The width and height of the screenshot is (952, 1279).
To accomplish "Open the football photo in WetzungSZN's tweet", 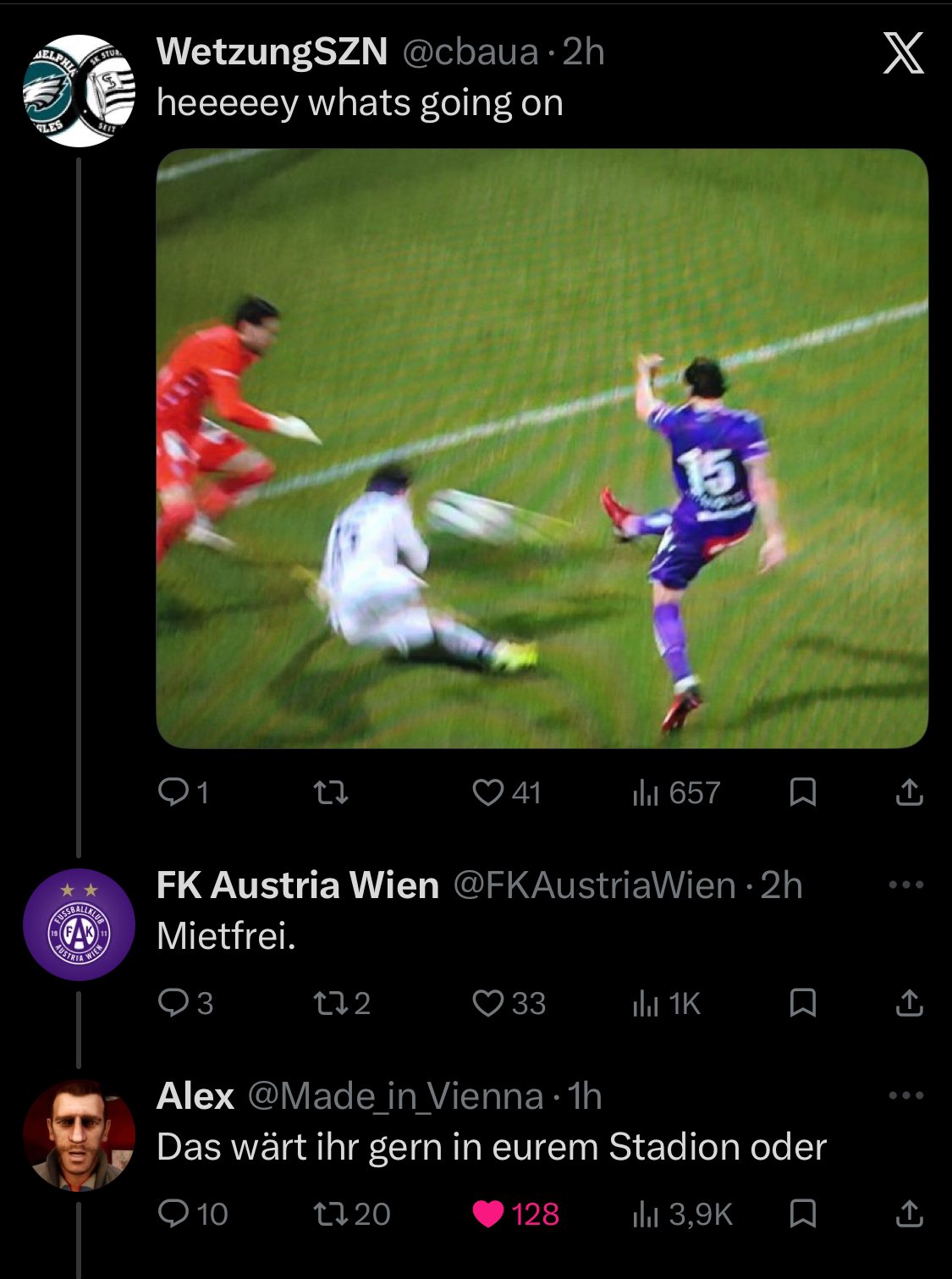I will (542, 449).
